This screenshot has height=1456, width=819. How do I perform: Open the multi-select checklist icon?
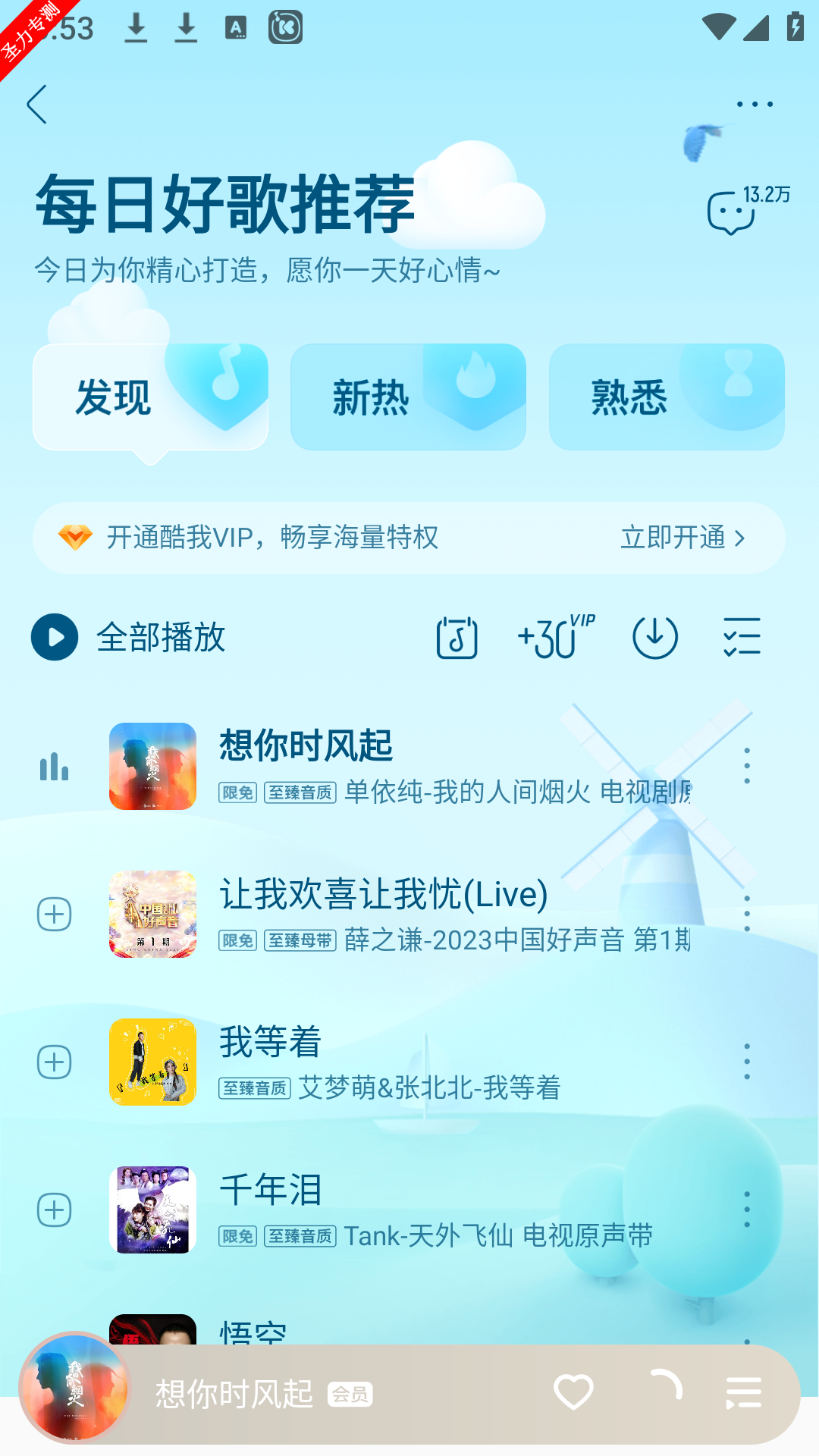click(x=742, y=637)
